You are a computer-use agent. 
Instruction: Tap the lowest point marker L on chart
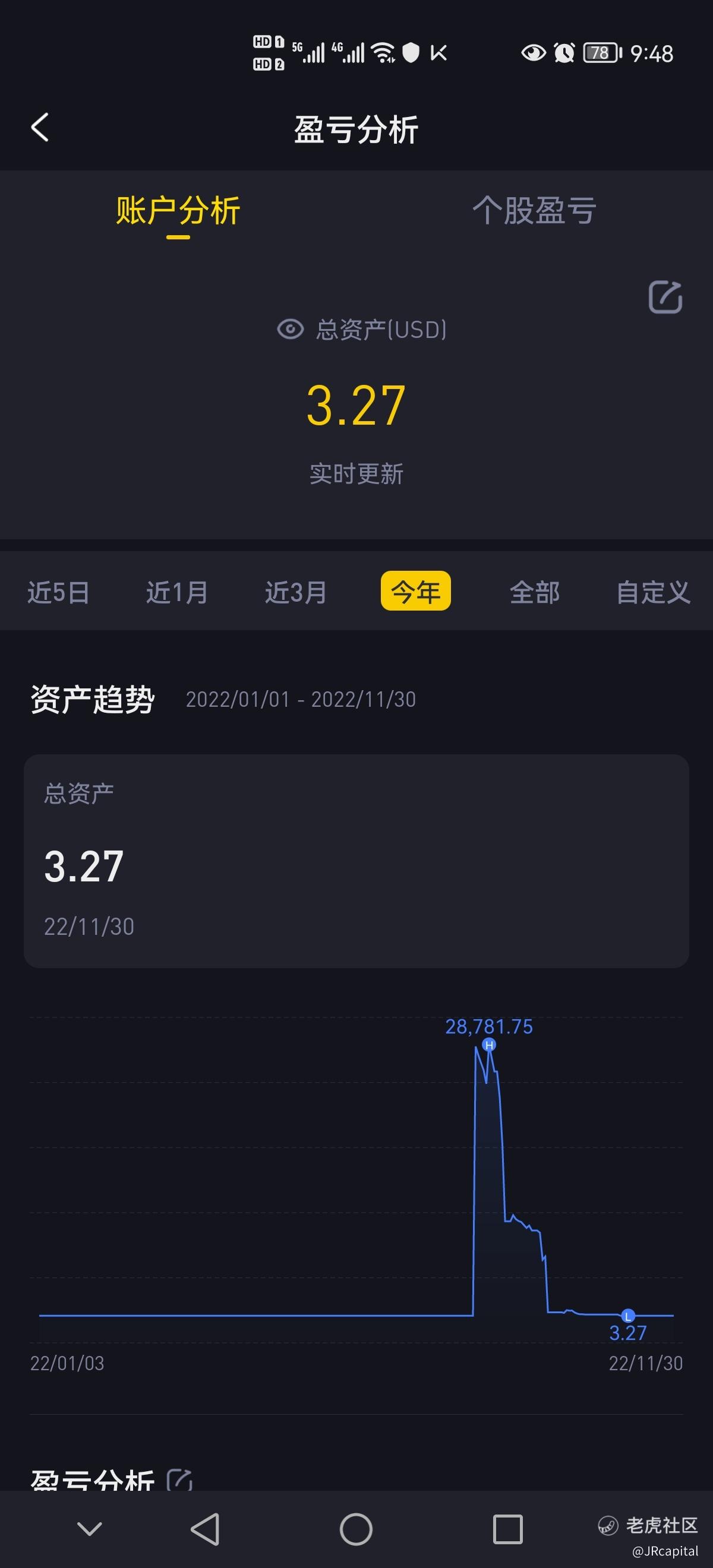coord(629,1316)
